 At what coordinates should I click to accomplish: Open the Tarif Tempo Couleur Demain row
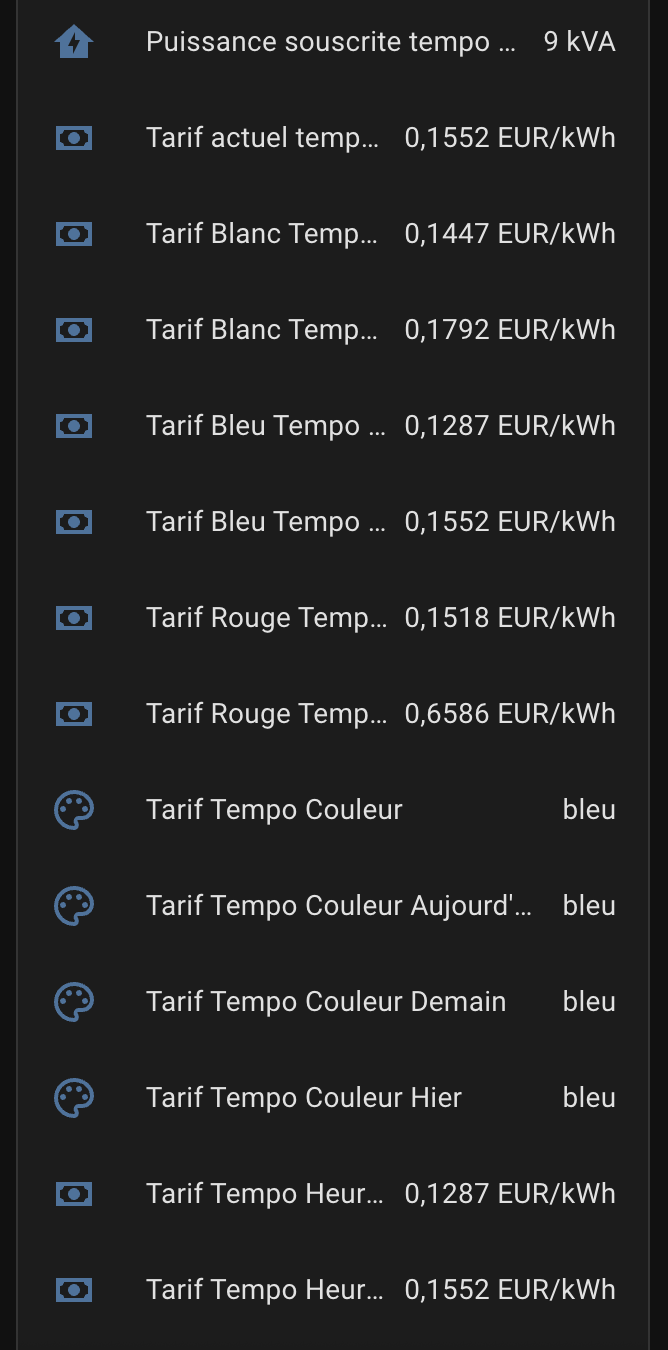pos(333,1002)
